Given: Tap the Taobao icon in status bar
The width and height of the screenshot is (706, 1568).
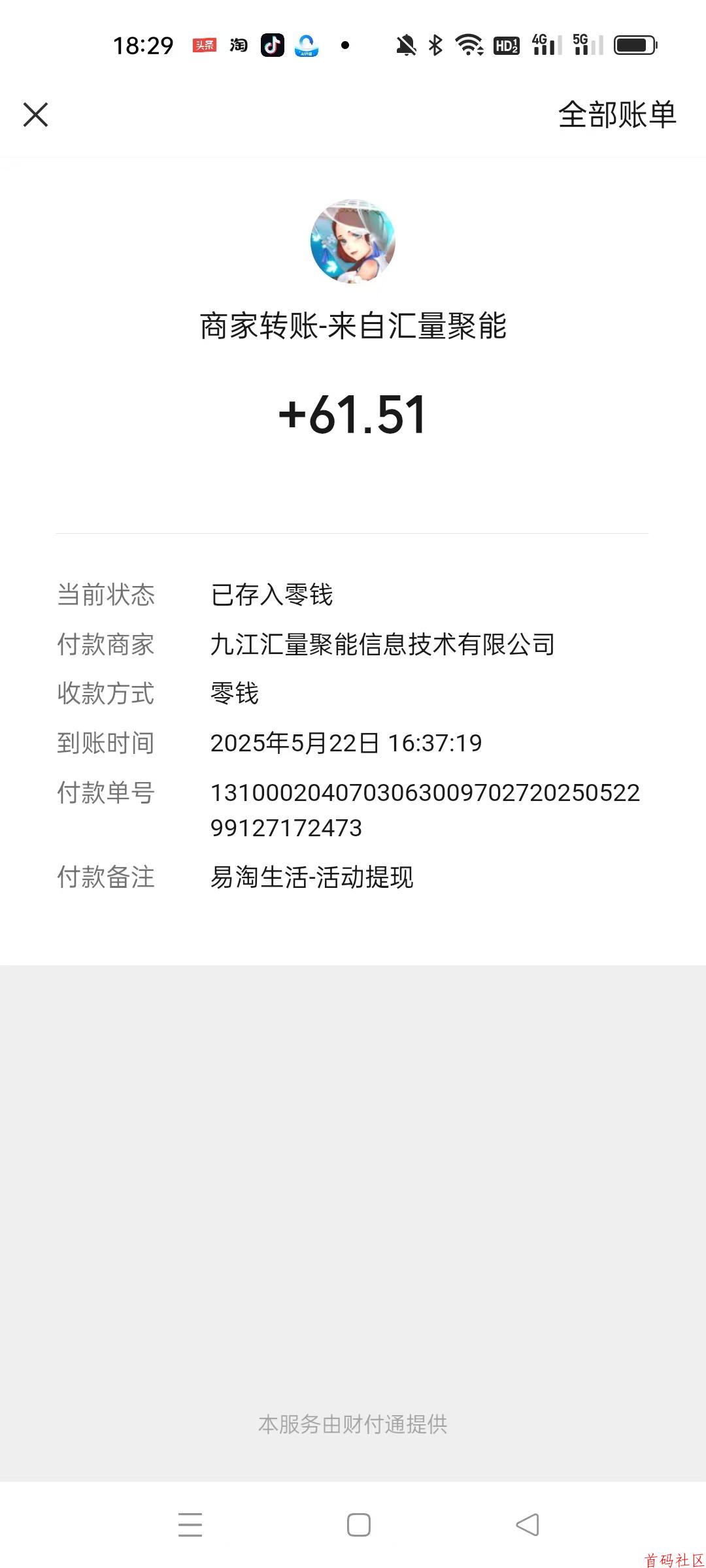Looking at the screenshot, I should pyautogui.click(x=237, y=46).
